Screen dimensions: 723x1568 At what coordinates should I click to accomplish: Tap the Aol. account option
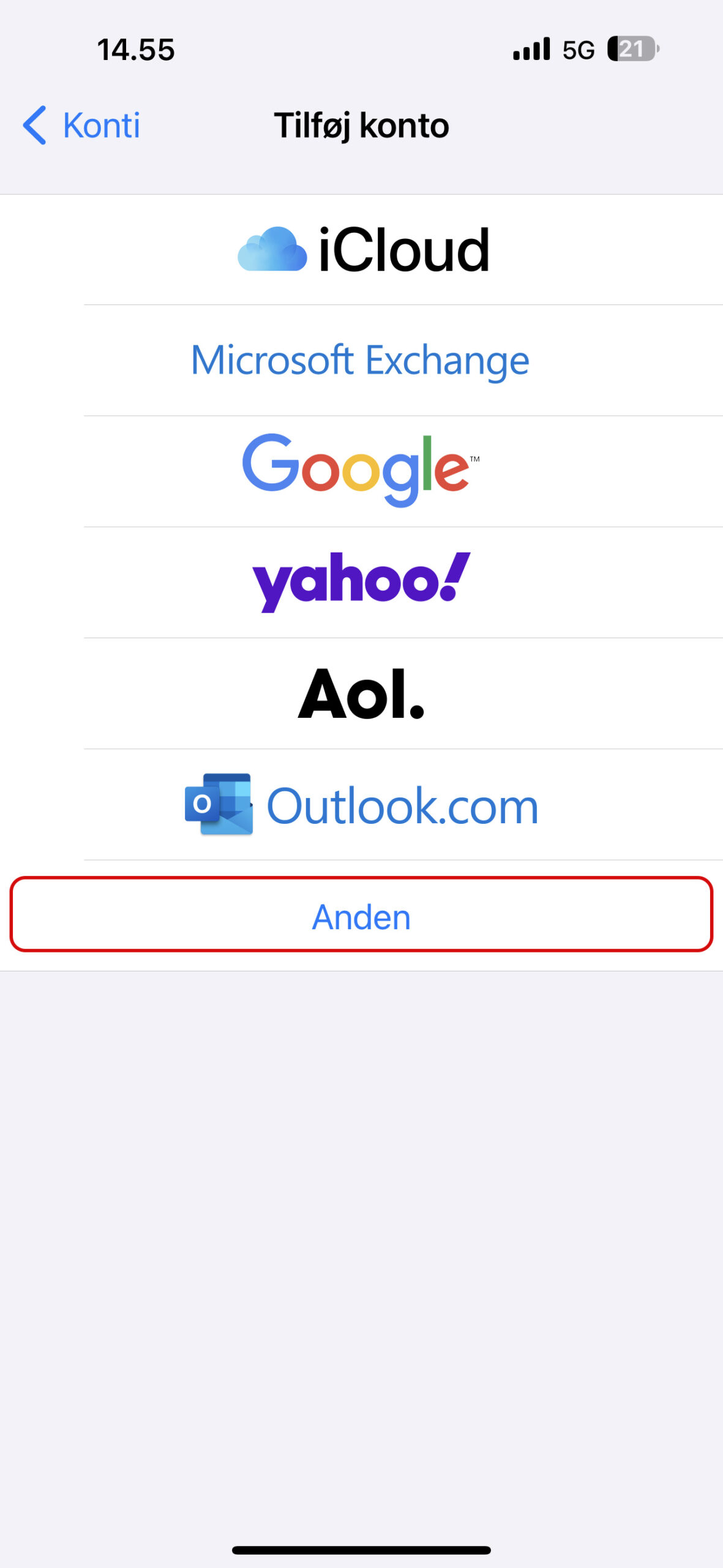(361, 693)
